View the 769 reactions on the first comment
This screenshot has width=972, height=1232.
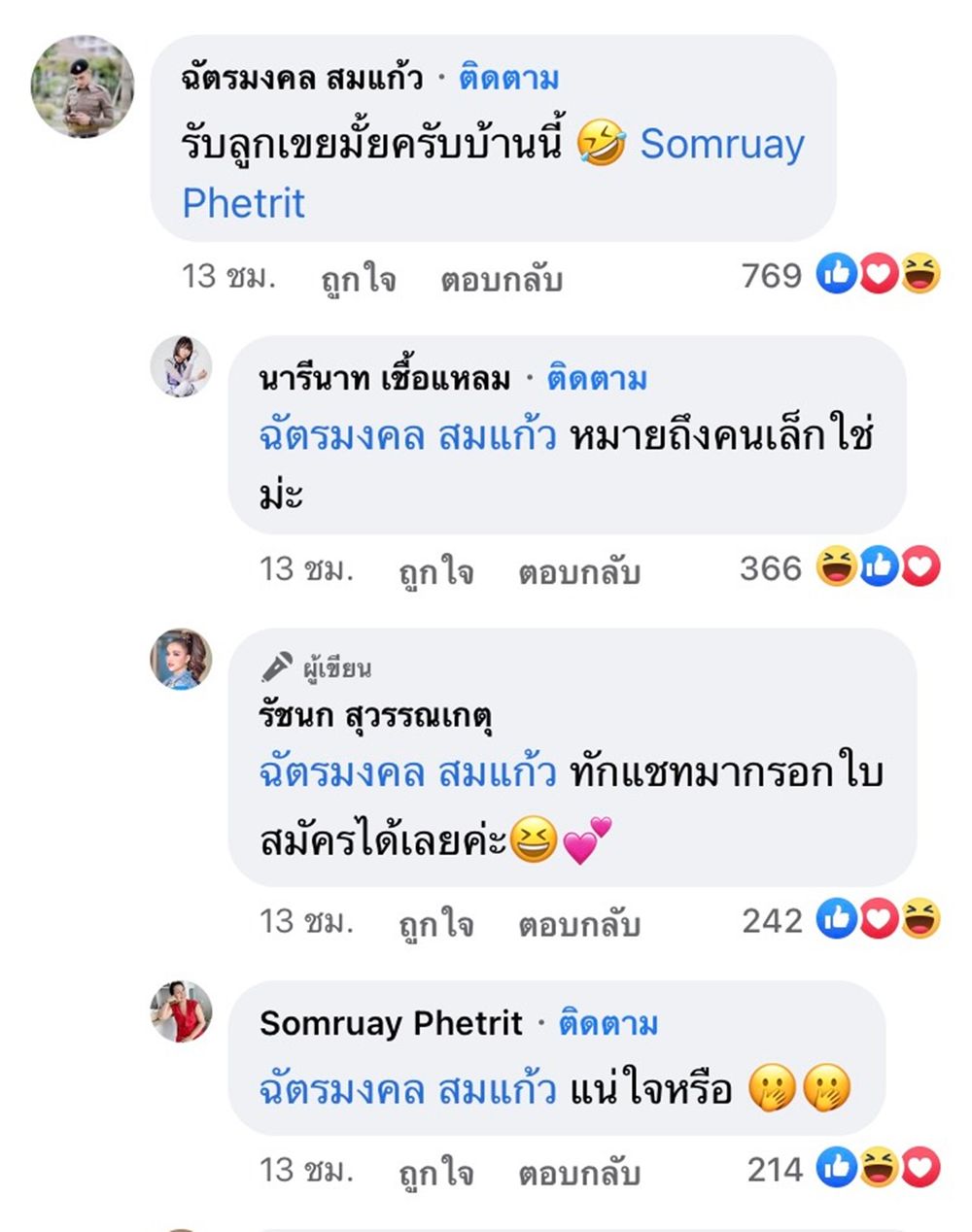[x=842, y=276]
